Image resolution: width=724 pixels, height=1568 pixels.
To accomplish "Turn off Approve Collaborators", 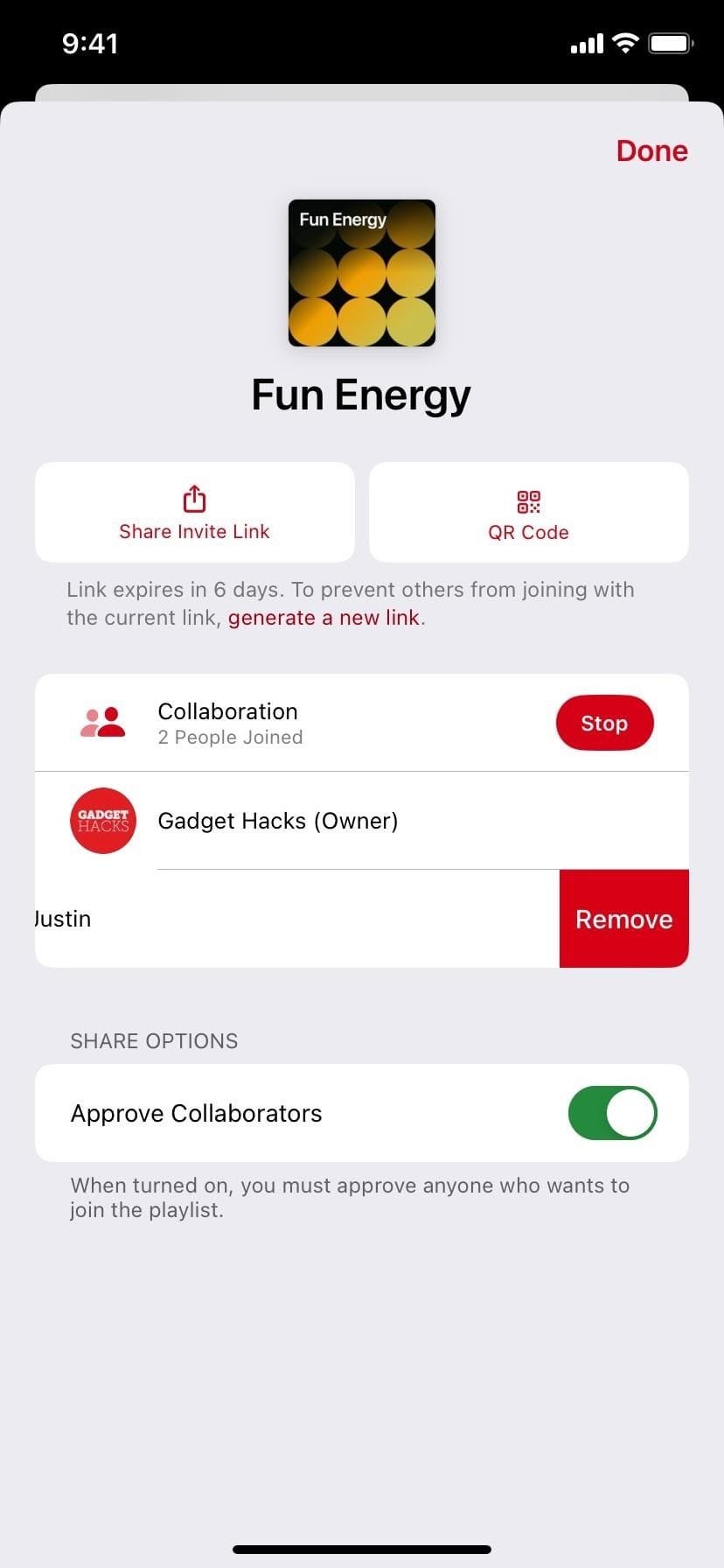I will [612, 1113].
